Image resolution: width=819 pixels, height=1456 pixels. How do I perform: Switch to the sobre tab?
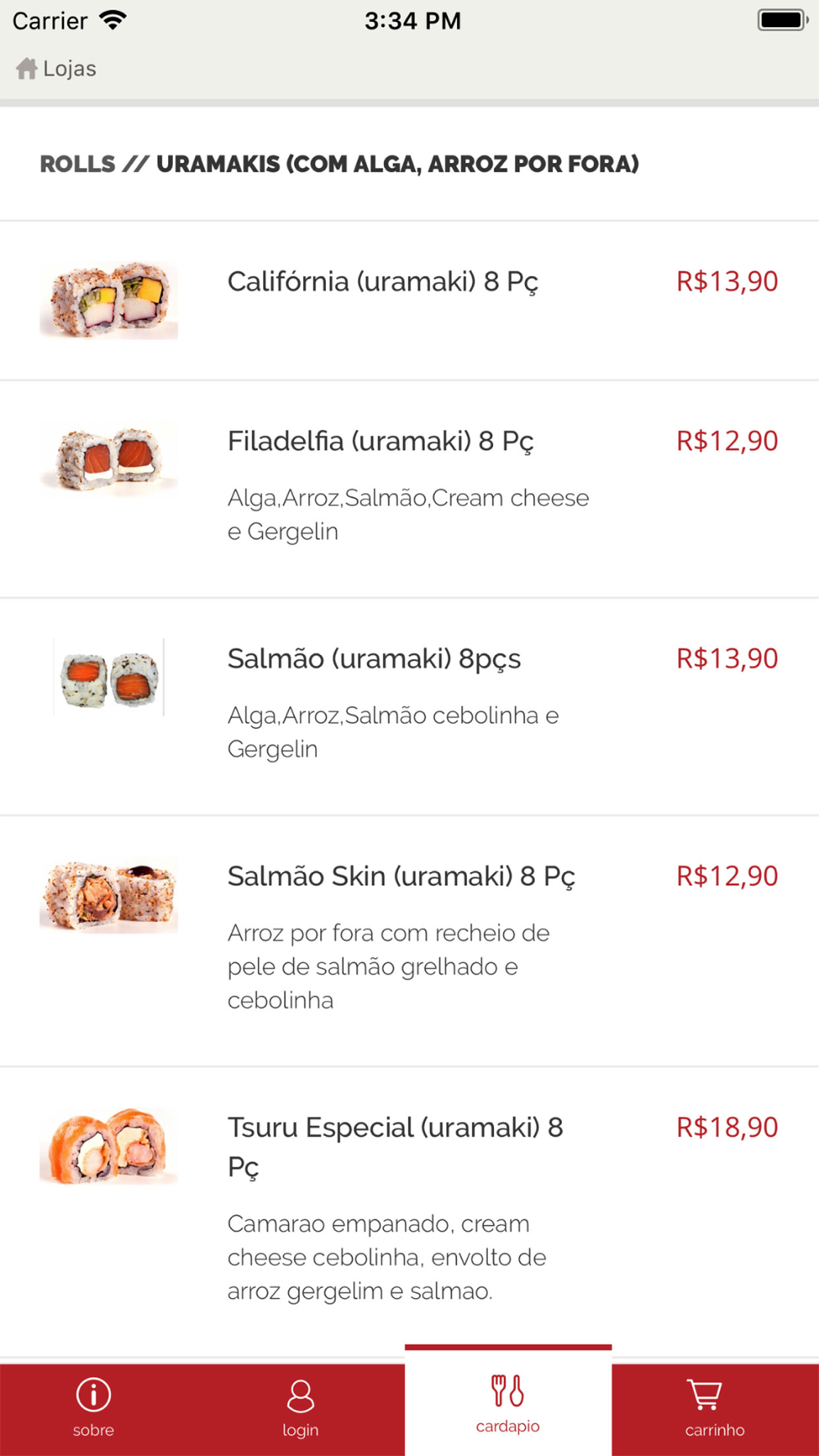(x=93, y=1409)
